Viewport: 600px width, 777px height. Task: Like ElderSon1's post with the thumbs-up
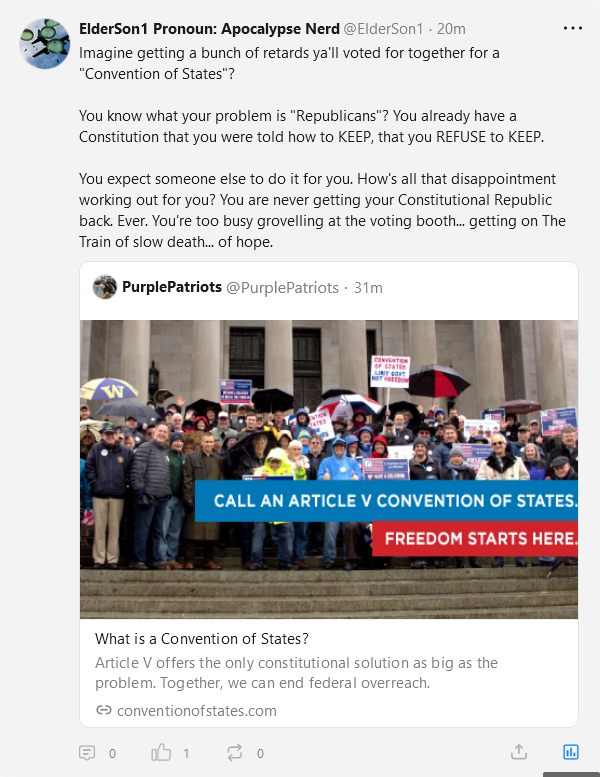161,752
